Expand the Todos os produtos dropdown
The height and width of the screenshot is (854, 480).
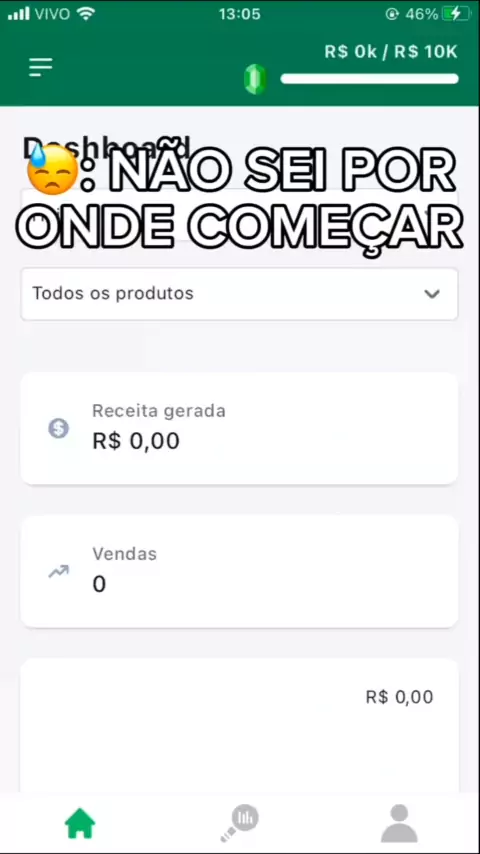[239, 294]
